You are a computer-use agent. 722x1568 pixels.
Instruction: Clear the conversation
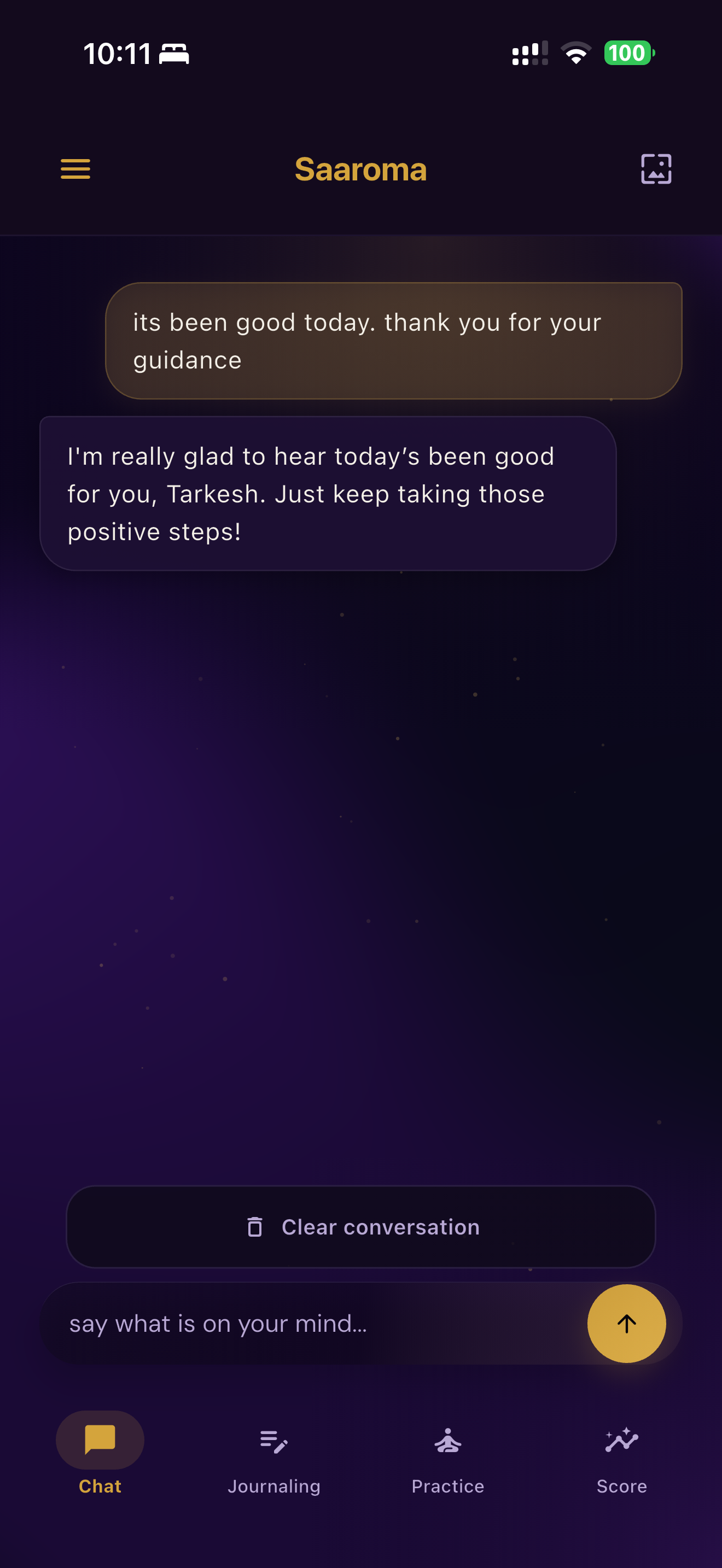click(361, 1226)
